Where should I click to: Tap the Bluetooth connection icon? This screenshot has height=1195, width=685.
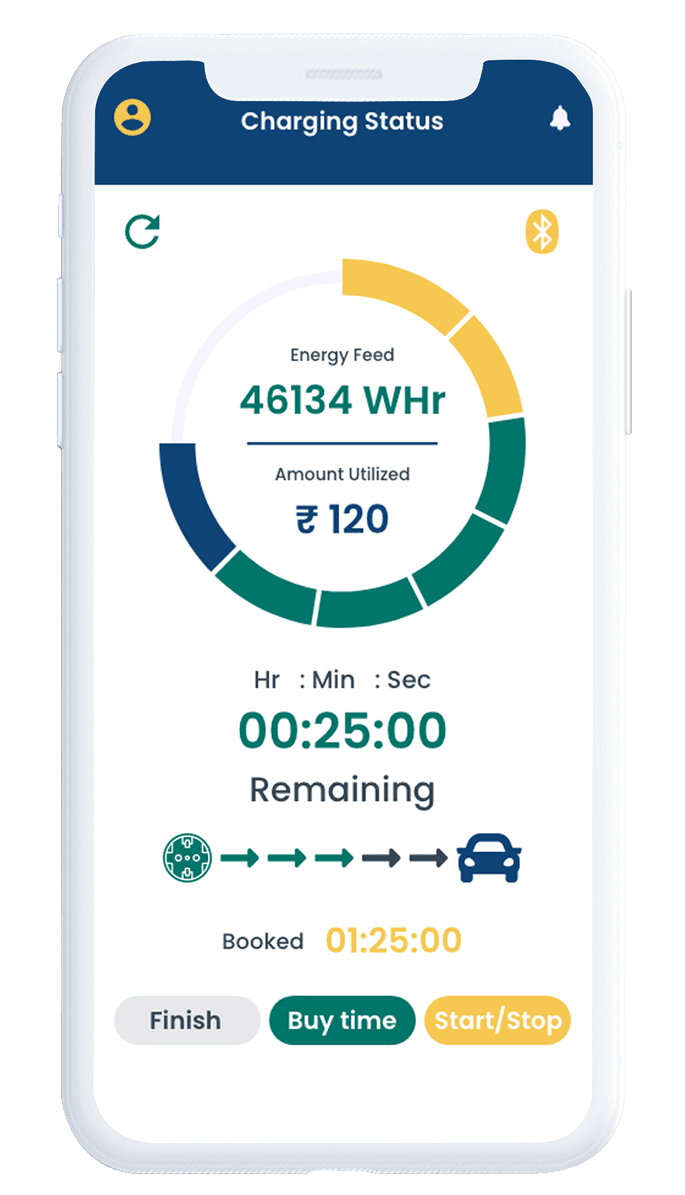(542, 232)
